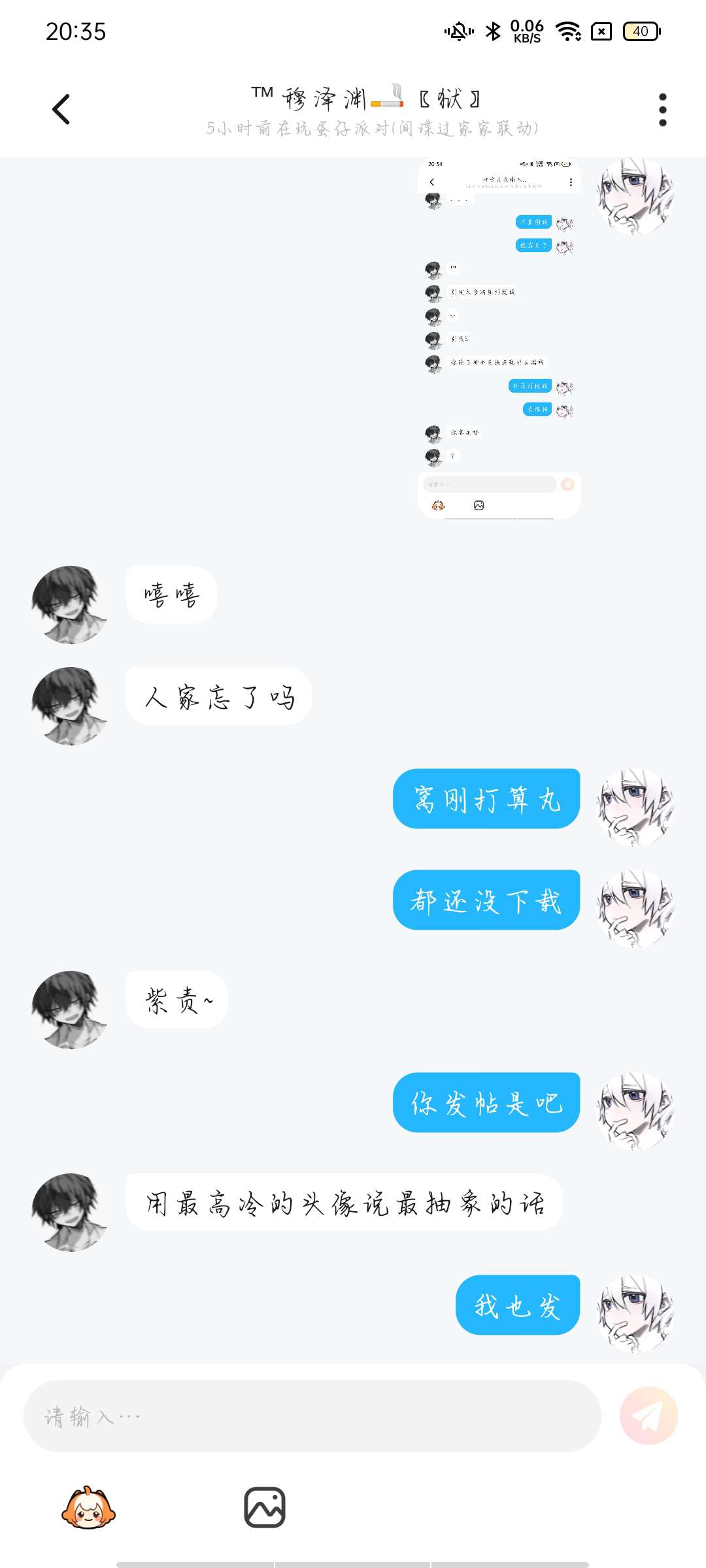The height and width of the screenshot is (1568, 706).
Task: Send the message with the paper plane
Action: [648, 1416]
